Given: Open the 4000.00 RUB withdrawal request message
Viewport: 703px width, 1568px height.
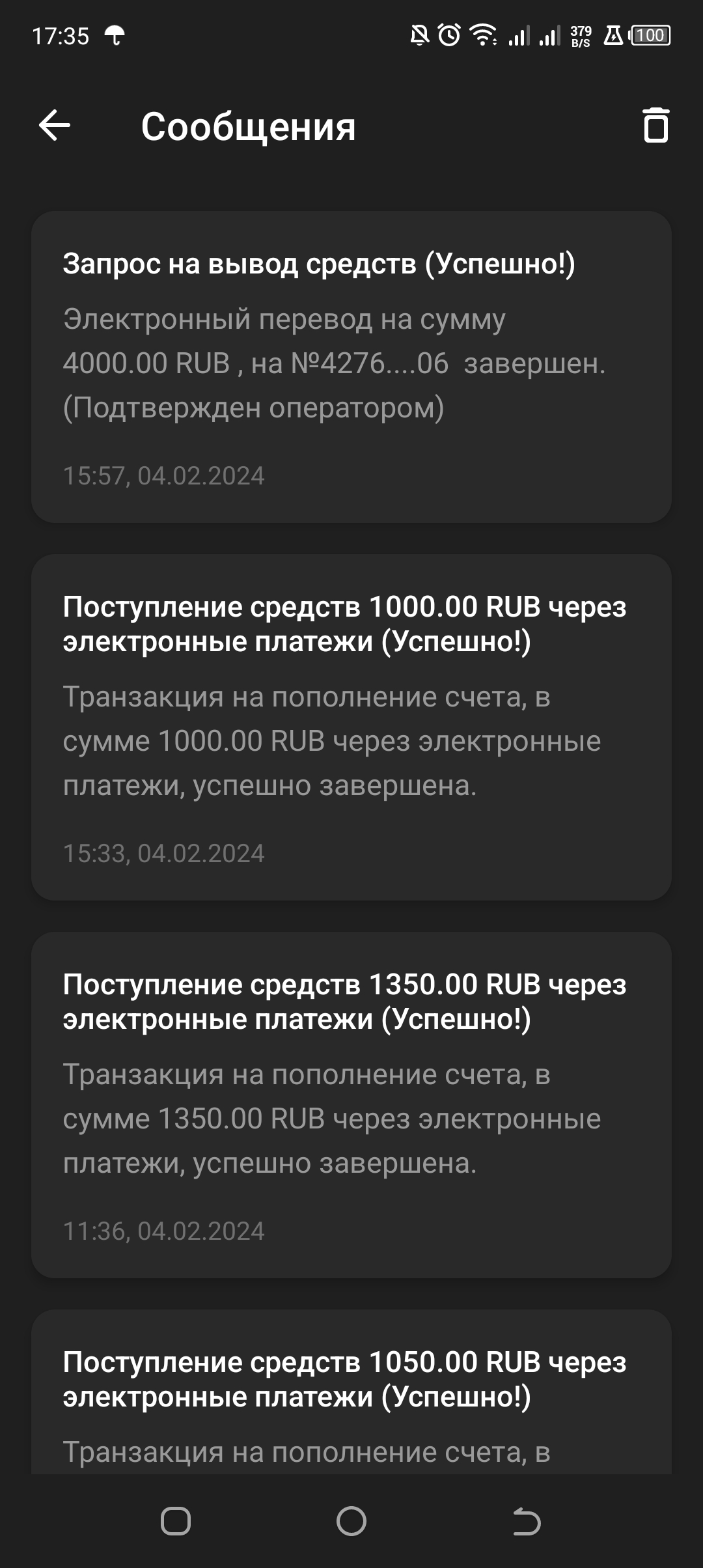Looking at the screenshot, I should pos(351,366).
